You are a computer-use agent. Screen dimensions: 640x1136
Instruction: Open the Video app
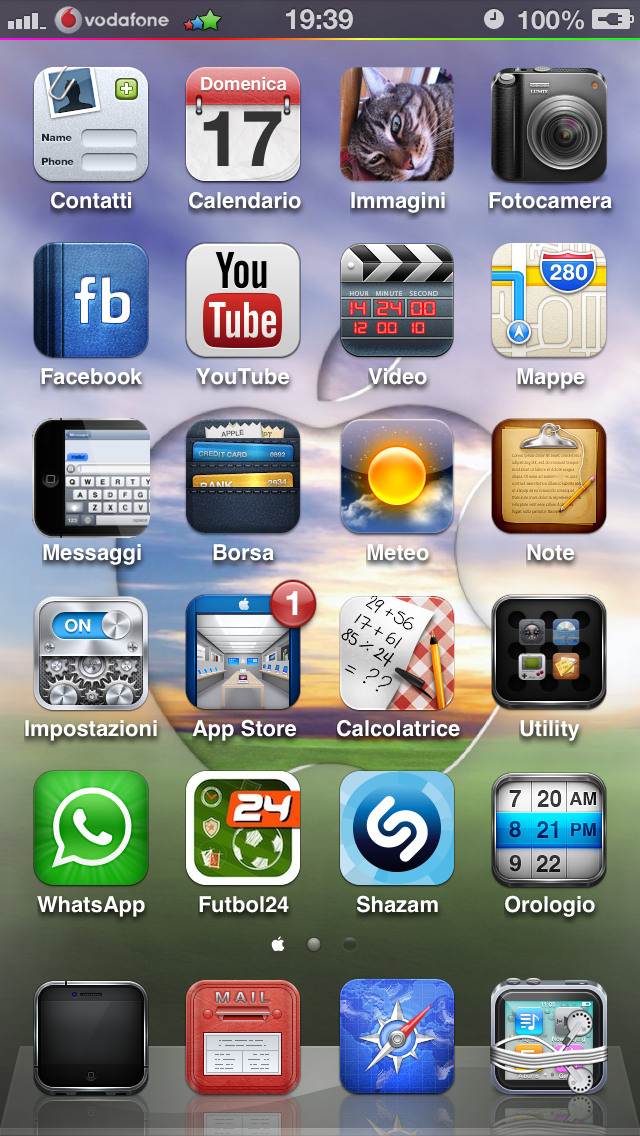tap(397, 301)
